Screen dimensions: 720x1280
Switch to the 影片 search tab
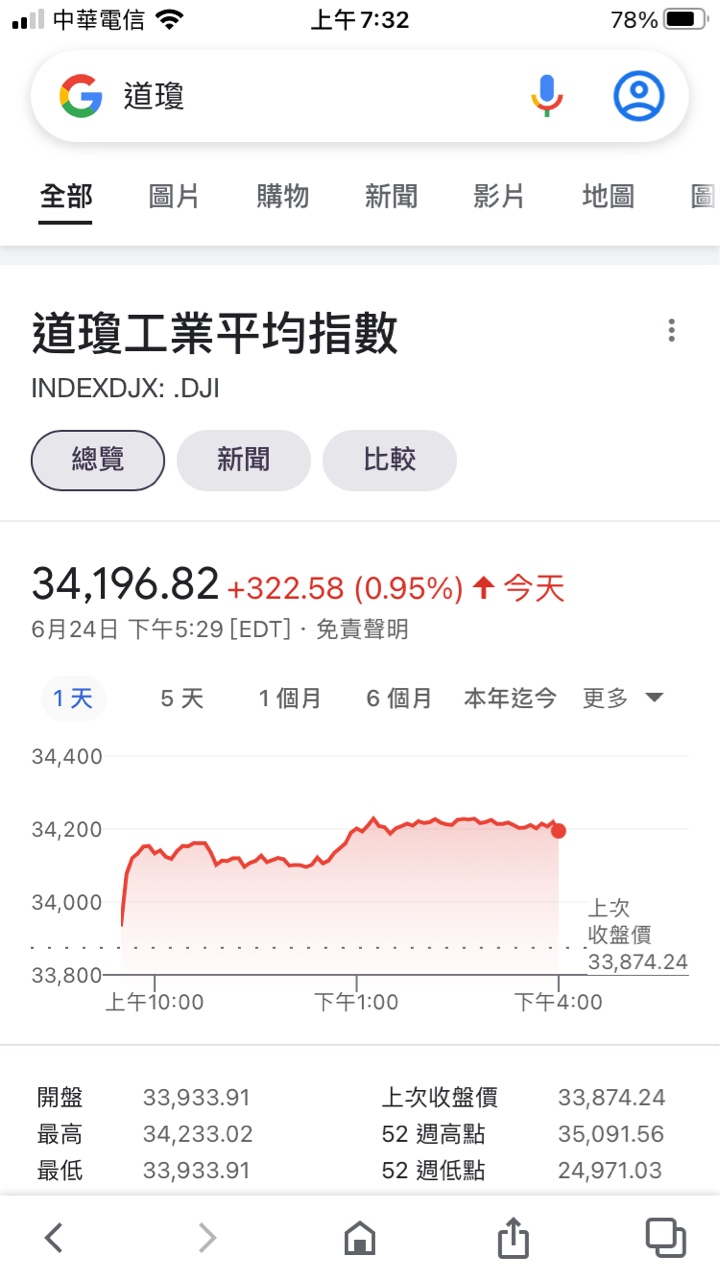pyautogui.click(x=499, y=196)
